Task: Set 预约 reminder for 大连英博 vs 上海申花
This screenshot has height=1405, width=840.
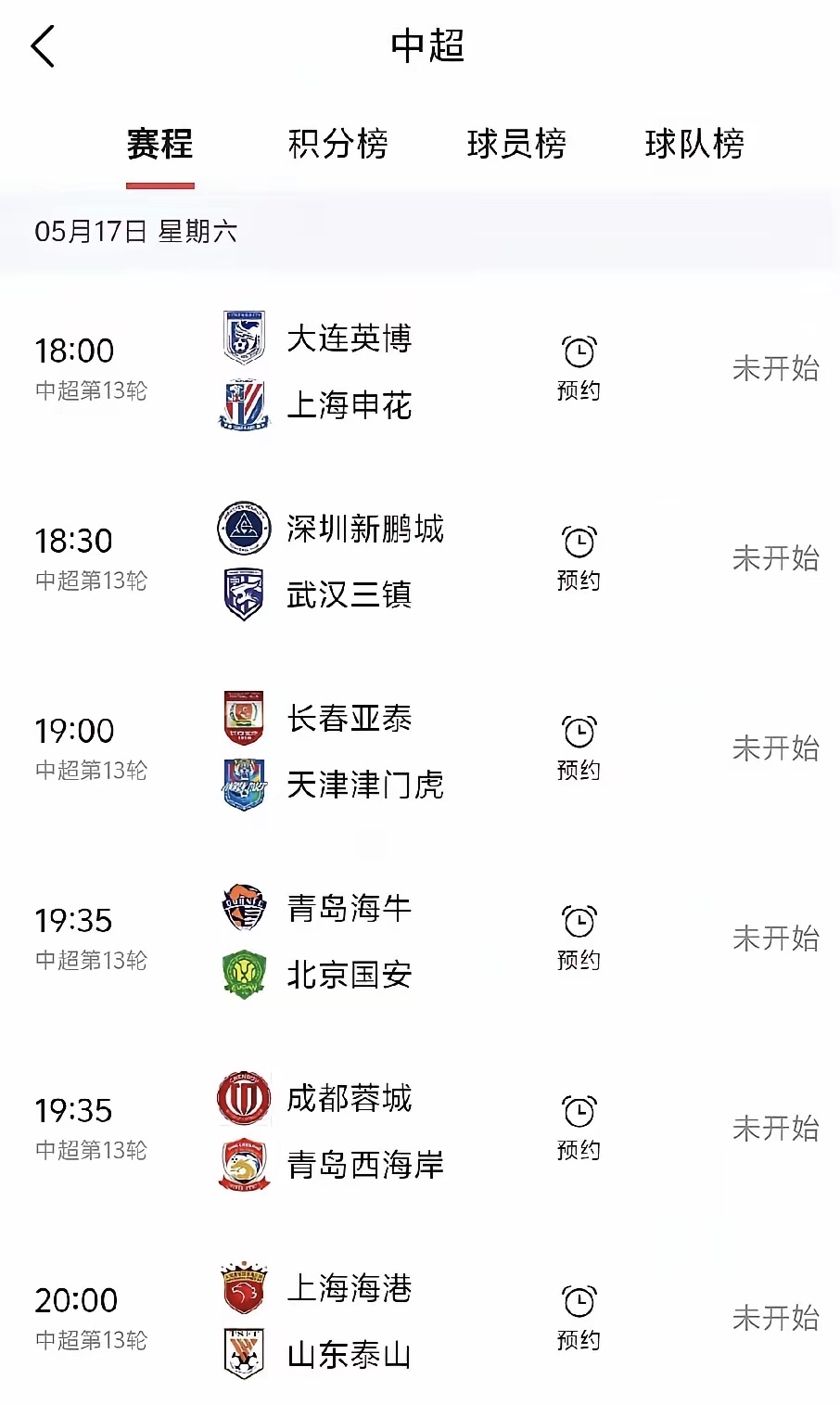Action: pyautogui.click(x=579, y=367)
